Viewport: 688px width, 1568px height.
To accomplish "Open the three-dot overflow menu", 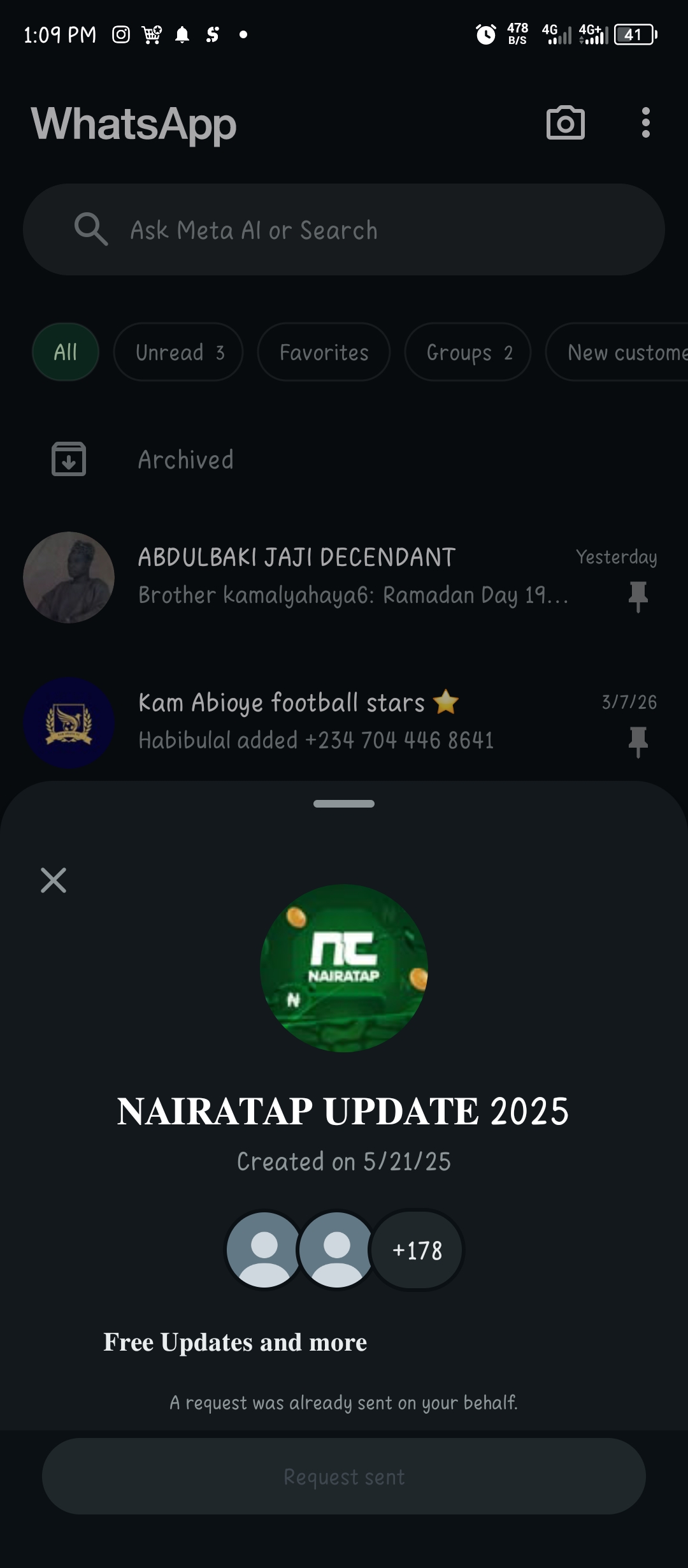I will 645,122.
